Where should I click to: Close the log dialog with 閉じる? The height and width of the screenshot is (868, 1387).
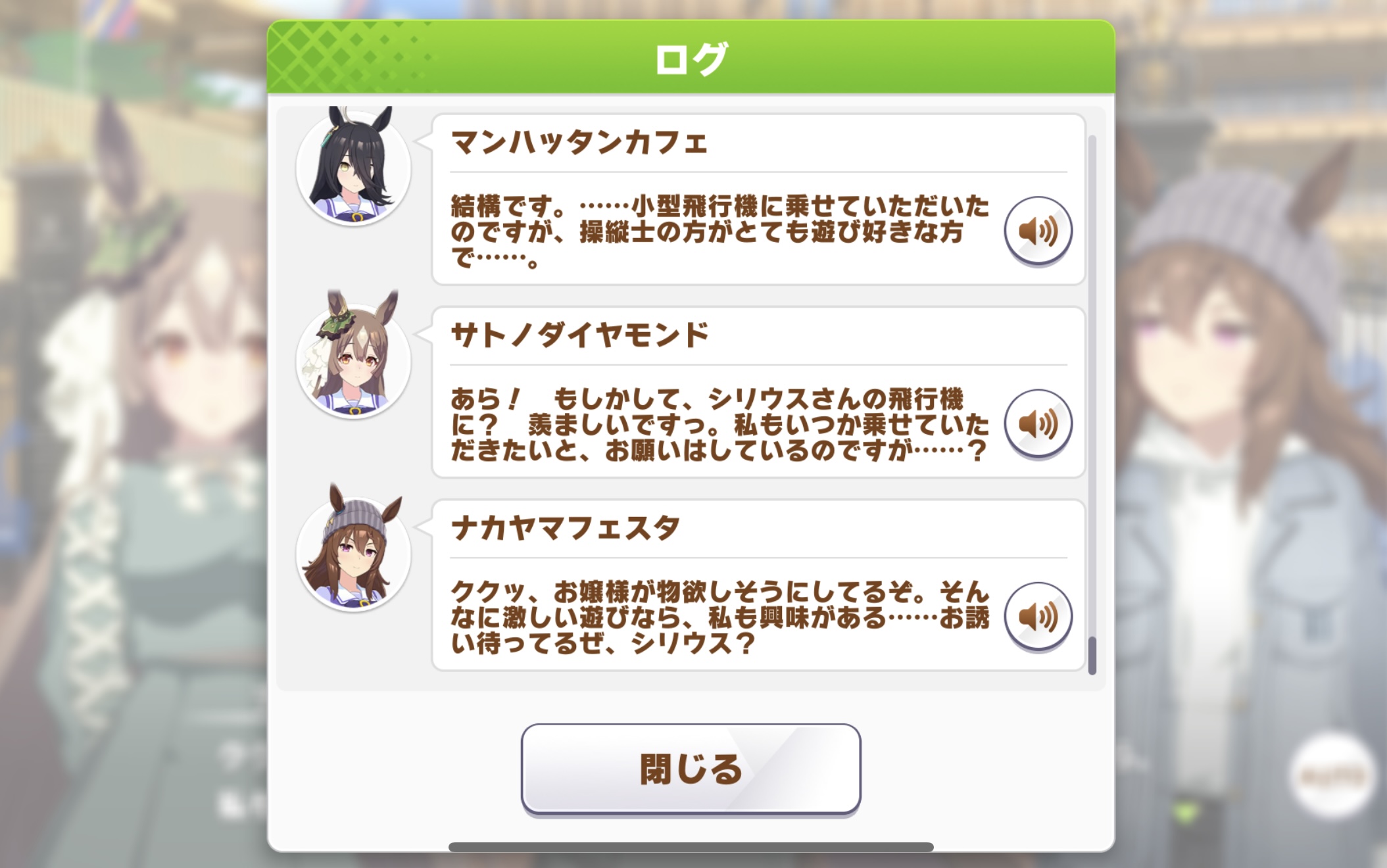(691, 769)
